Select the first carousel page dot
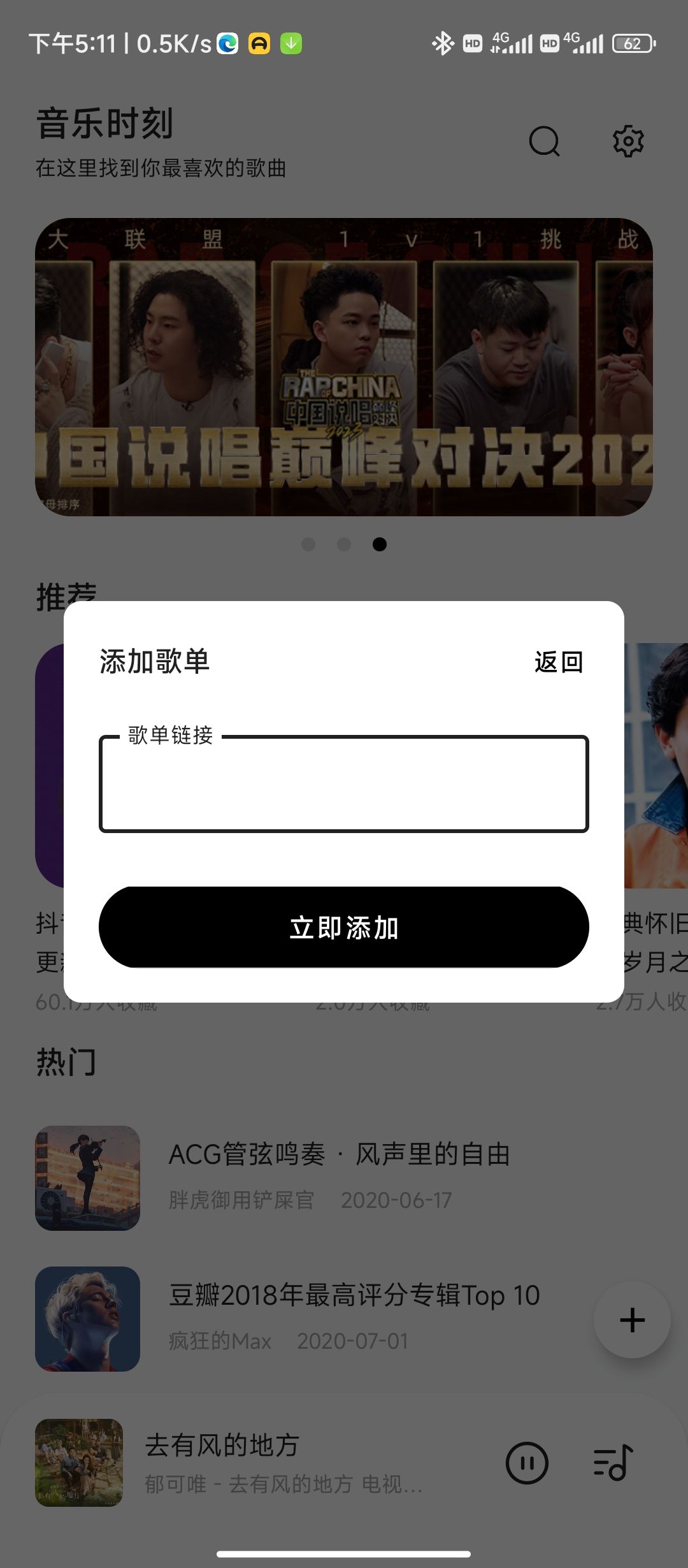Viewport: 688px width, 1568px height. point(308,545)
